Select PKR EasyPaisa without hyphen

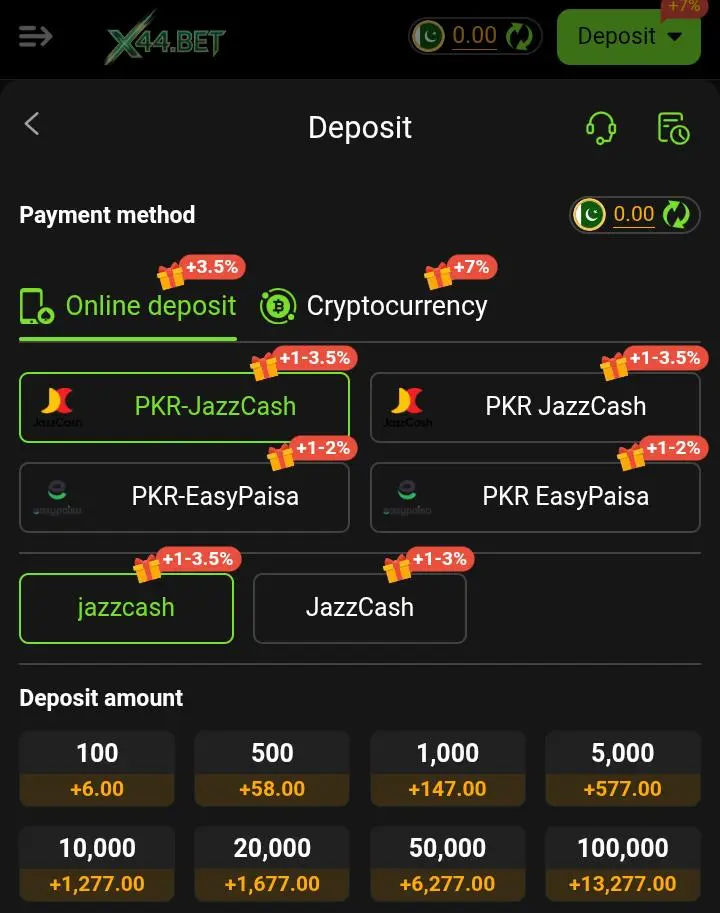(x=535, y=497)
